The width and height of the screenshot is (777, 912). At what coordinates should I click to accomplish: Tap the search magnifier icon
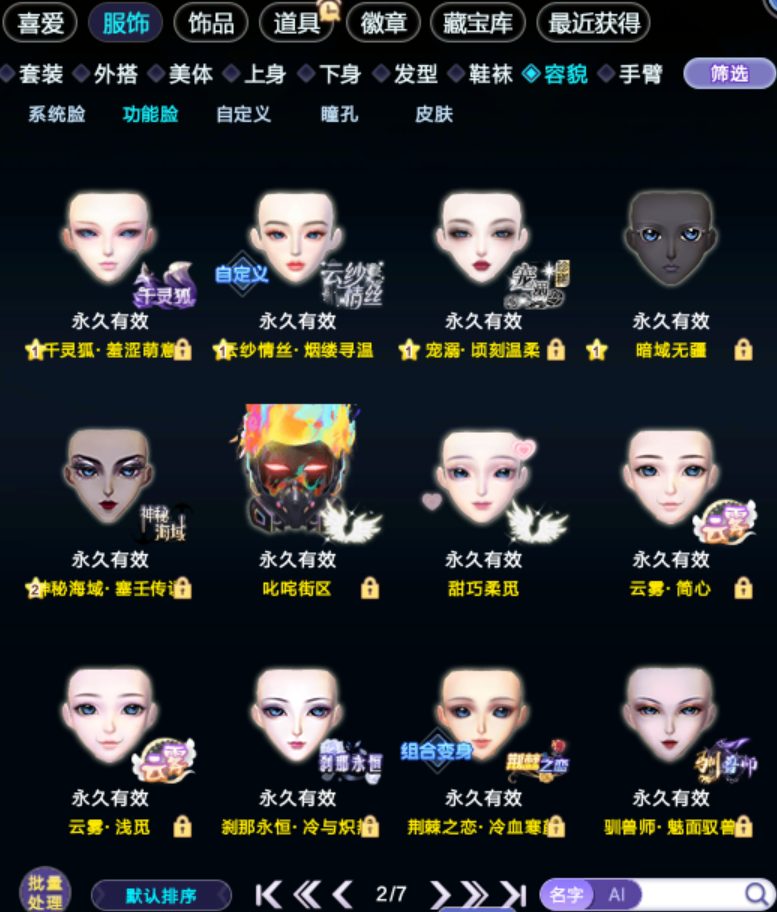pyautogui.click(x=756, y=895)
